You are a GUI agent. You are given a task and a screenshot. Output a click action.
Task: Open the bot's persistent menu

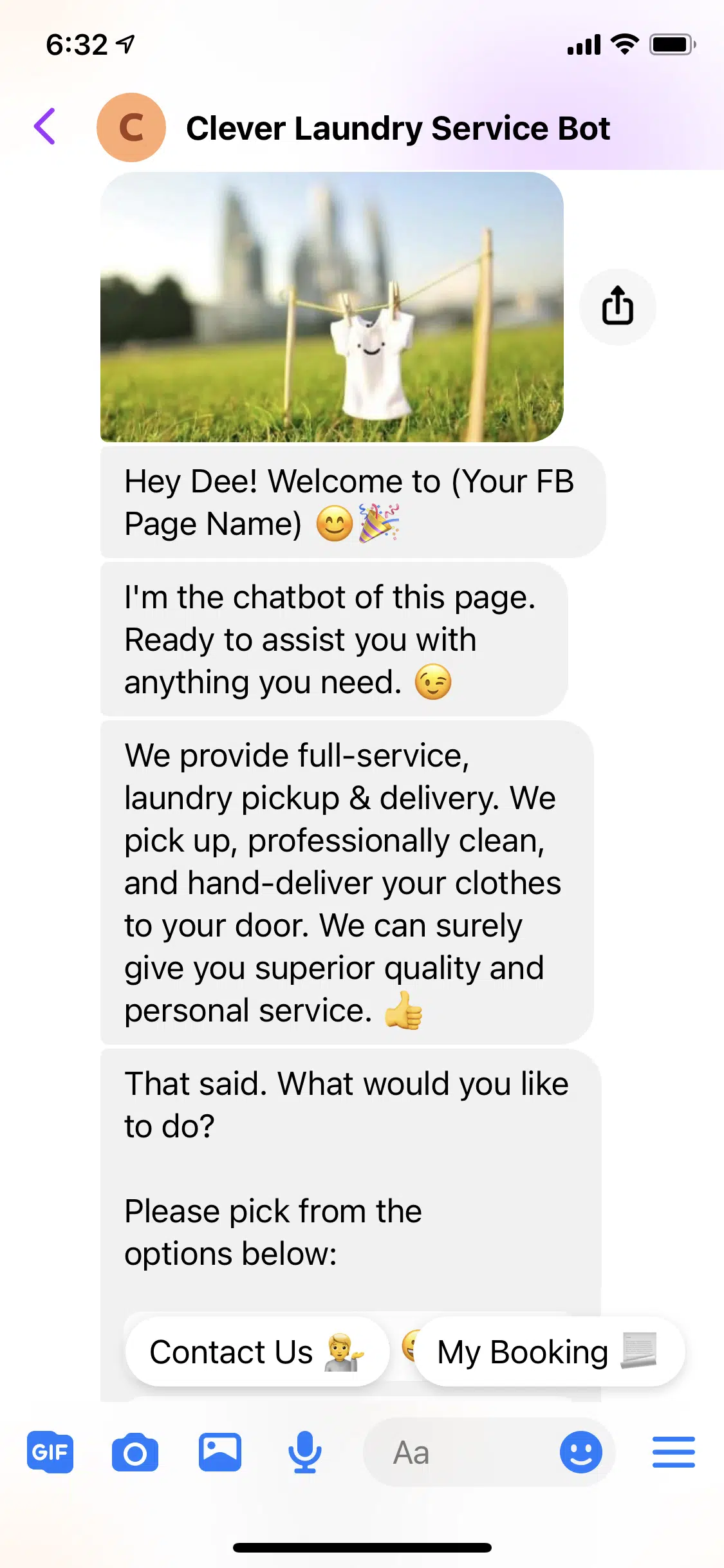(x=673, y=1452)
